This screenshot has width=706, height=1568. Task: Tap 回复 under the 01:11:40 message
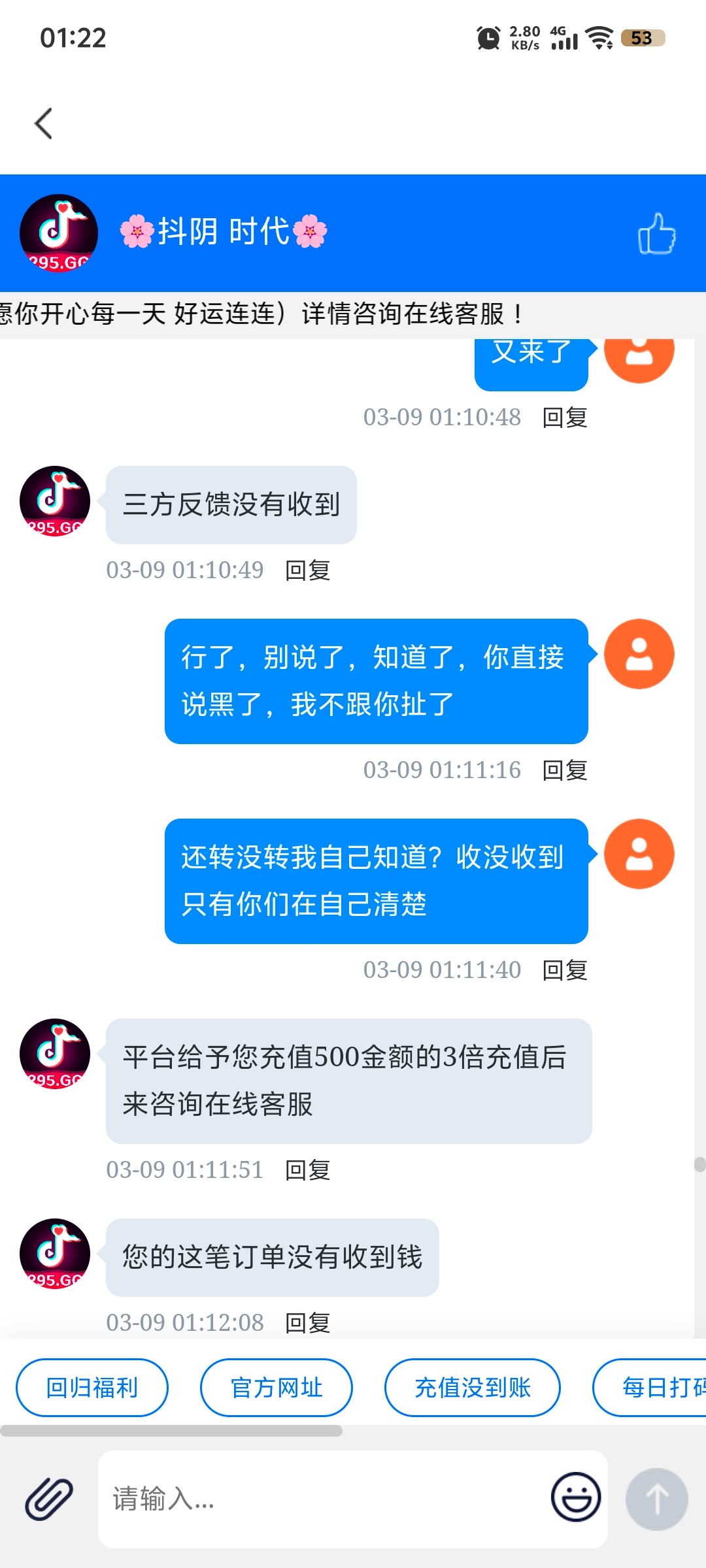tap(565, 970)
